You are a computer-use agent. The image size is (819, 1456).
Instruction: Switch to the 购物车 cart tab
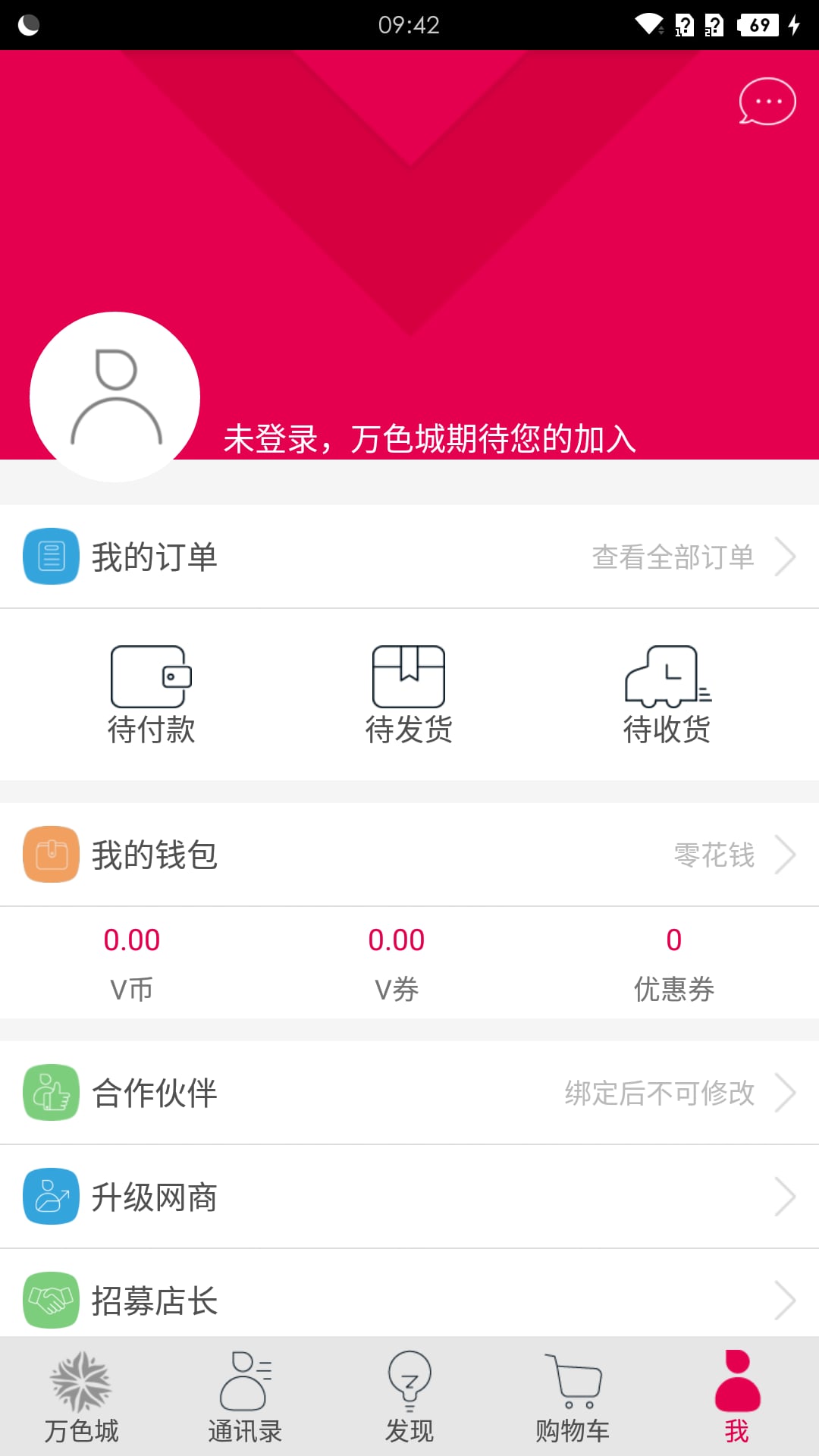tap(573, 1397)
